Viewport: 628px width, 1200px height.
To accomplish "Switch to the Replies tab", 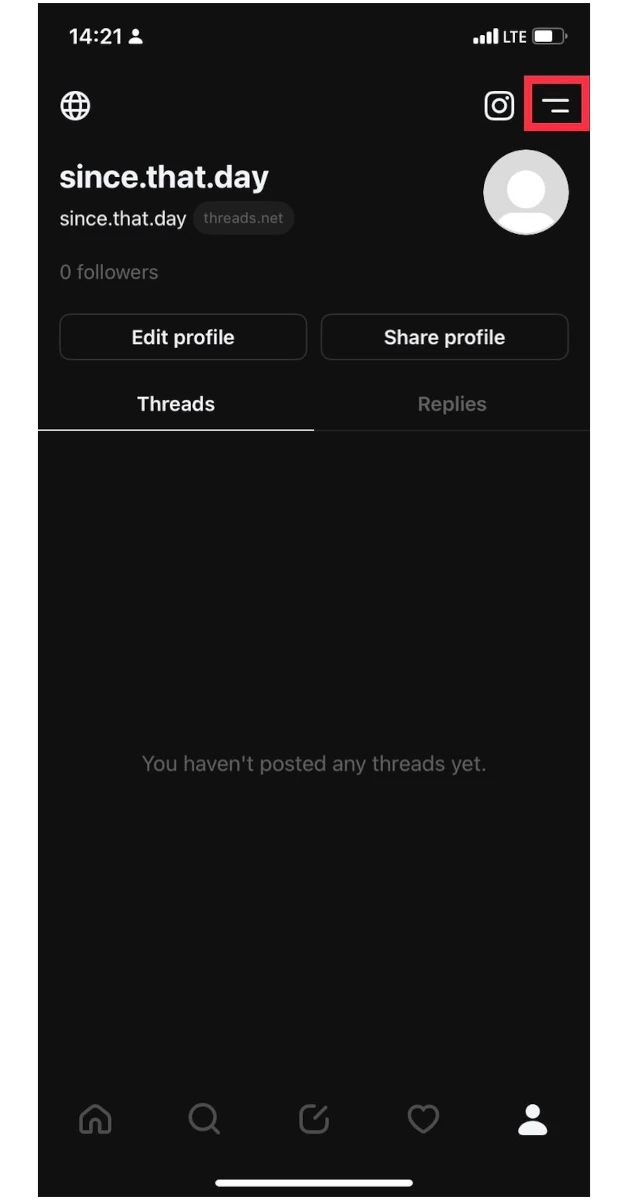I will pos(452,404).
